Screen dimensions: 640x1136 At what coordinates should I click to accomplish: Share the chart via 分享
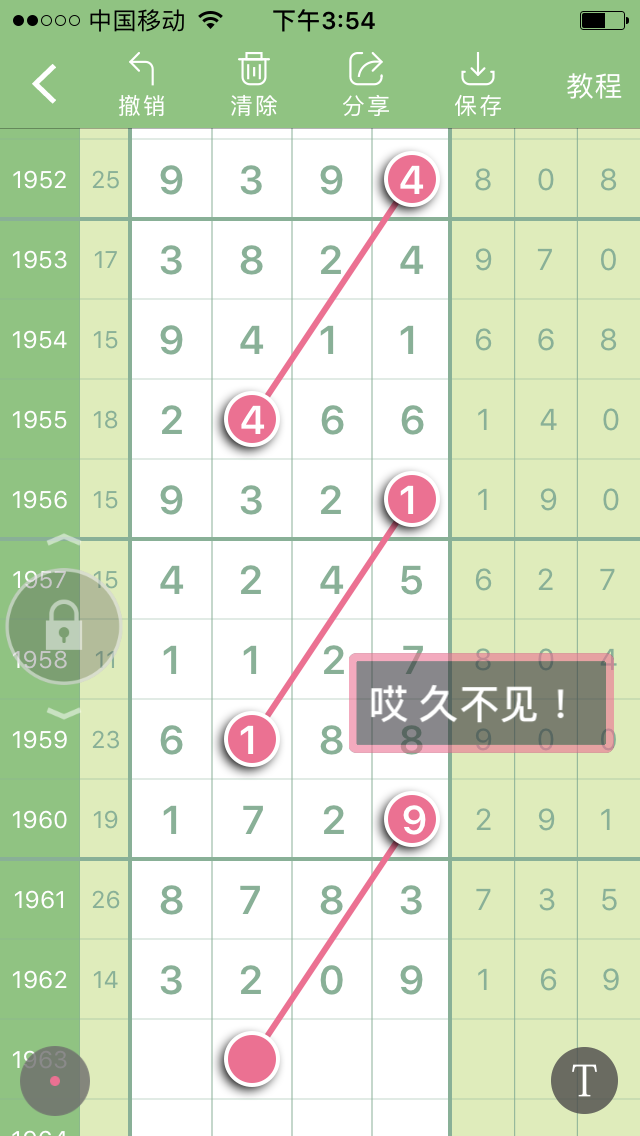(366, 85)
